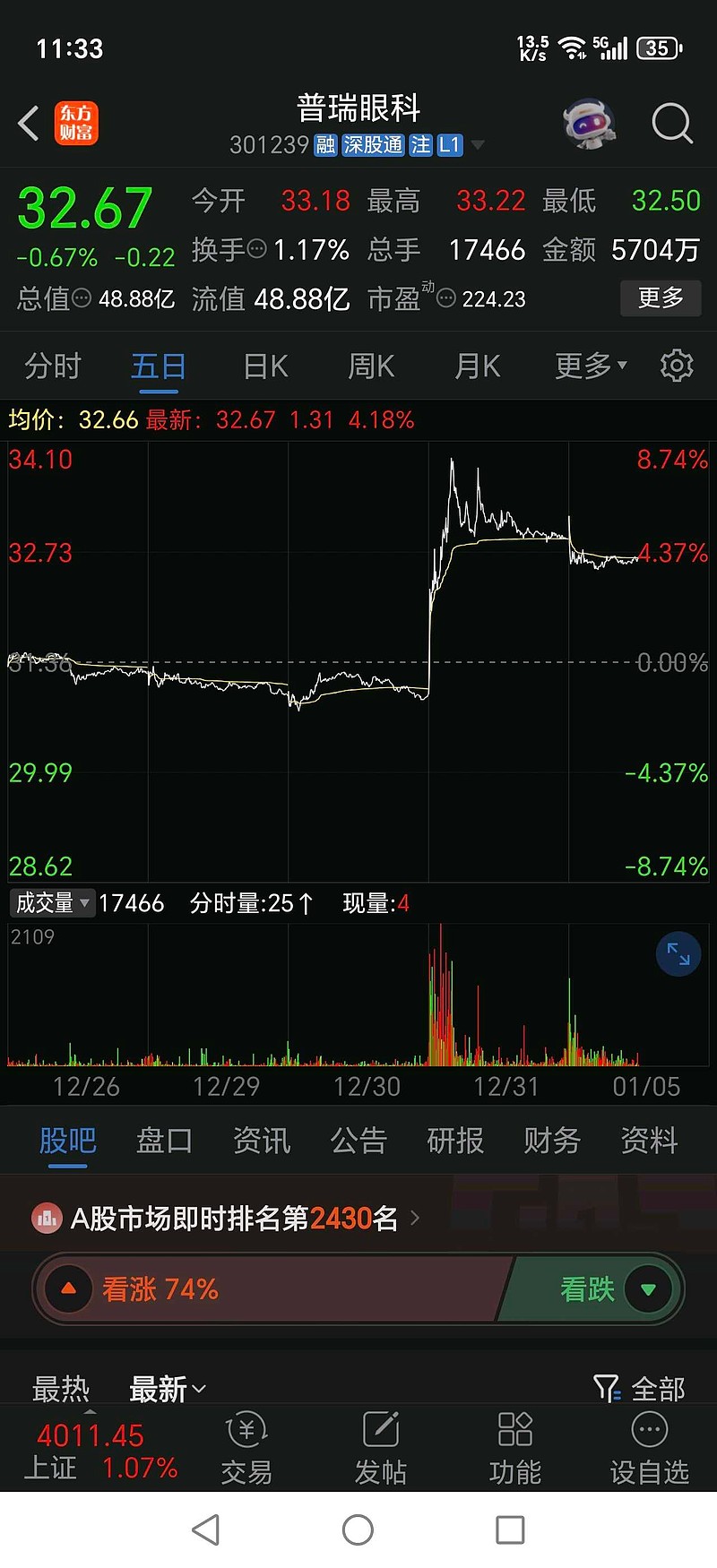717x1568 pixels.
Task: Tap the bullish-bearish sentiment bar
Action: pyautogui.click(x=358, y=1288)
